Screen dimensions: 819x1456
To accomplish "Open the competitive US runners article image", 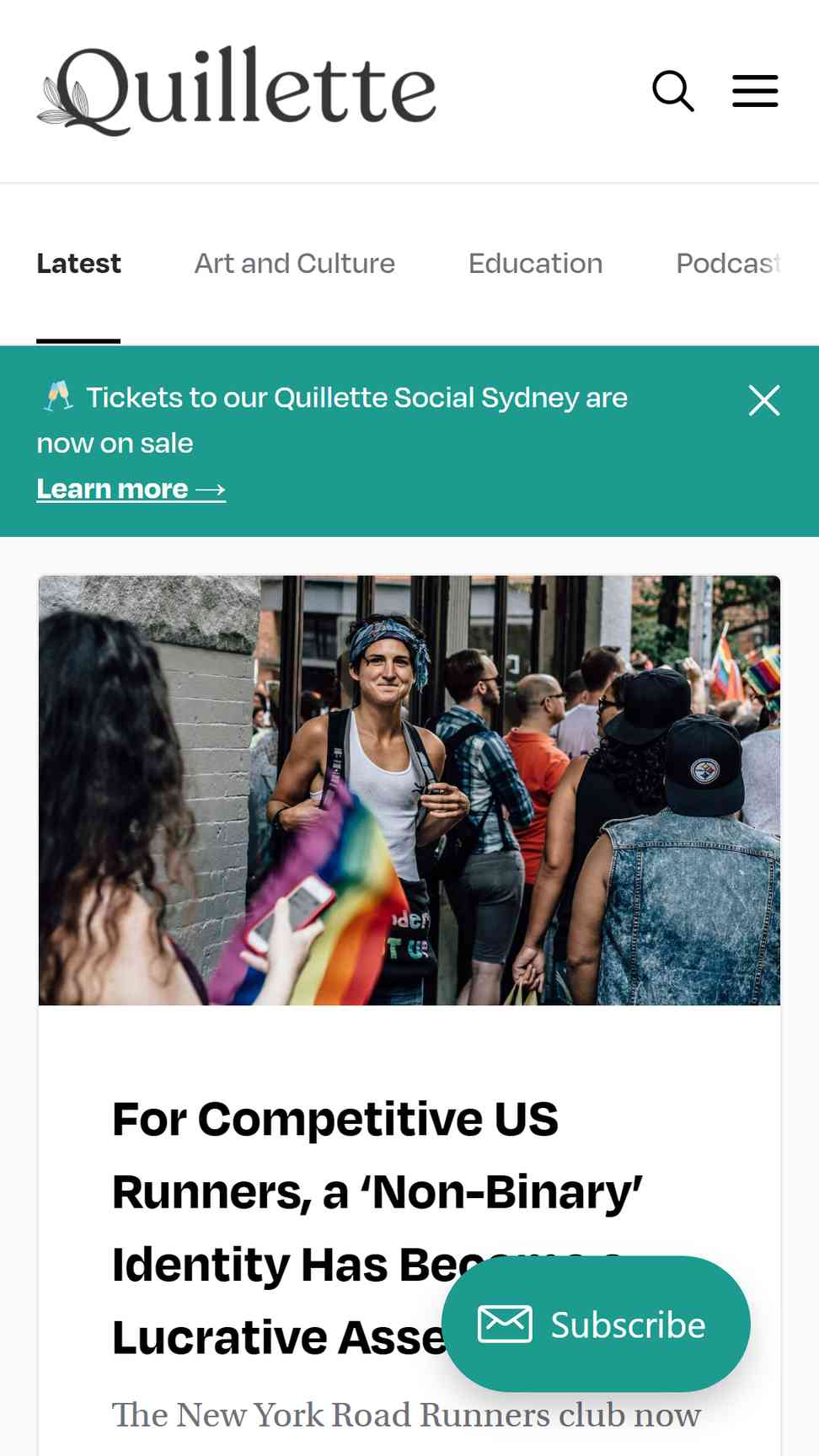I will click(x=409, y=790).
